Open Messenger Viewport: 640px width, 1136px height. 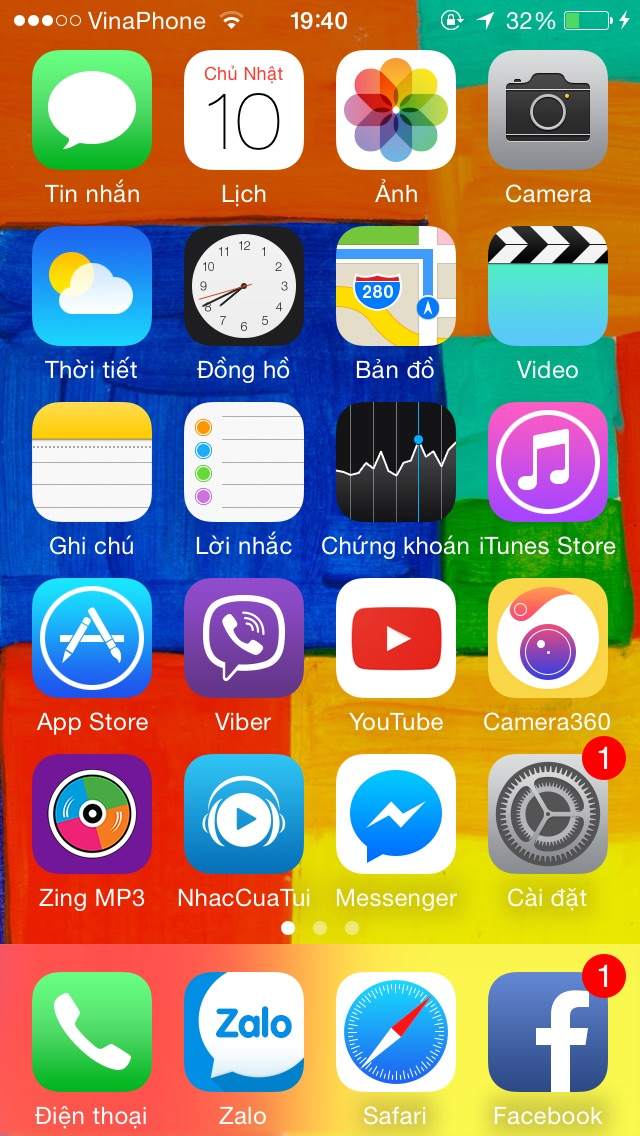coord(396,814)
